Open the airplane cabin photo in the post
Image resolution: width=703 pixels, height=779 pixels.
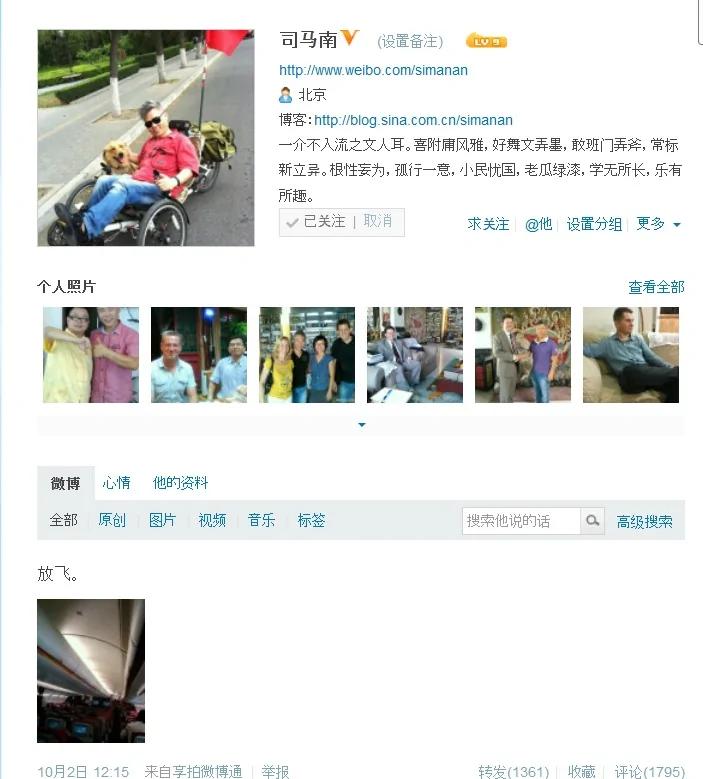coord(91,670)
